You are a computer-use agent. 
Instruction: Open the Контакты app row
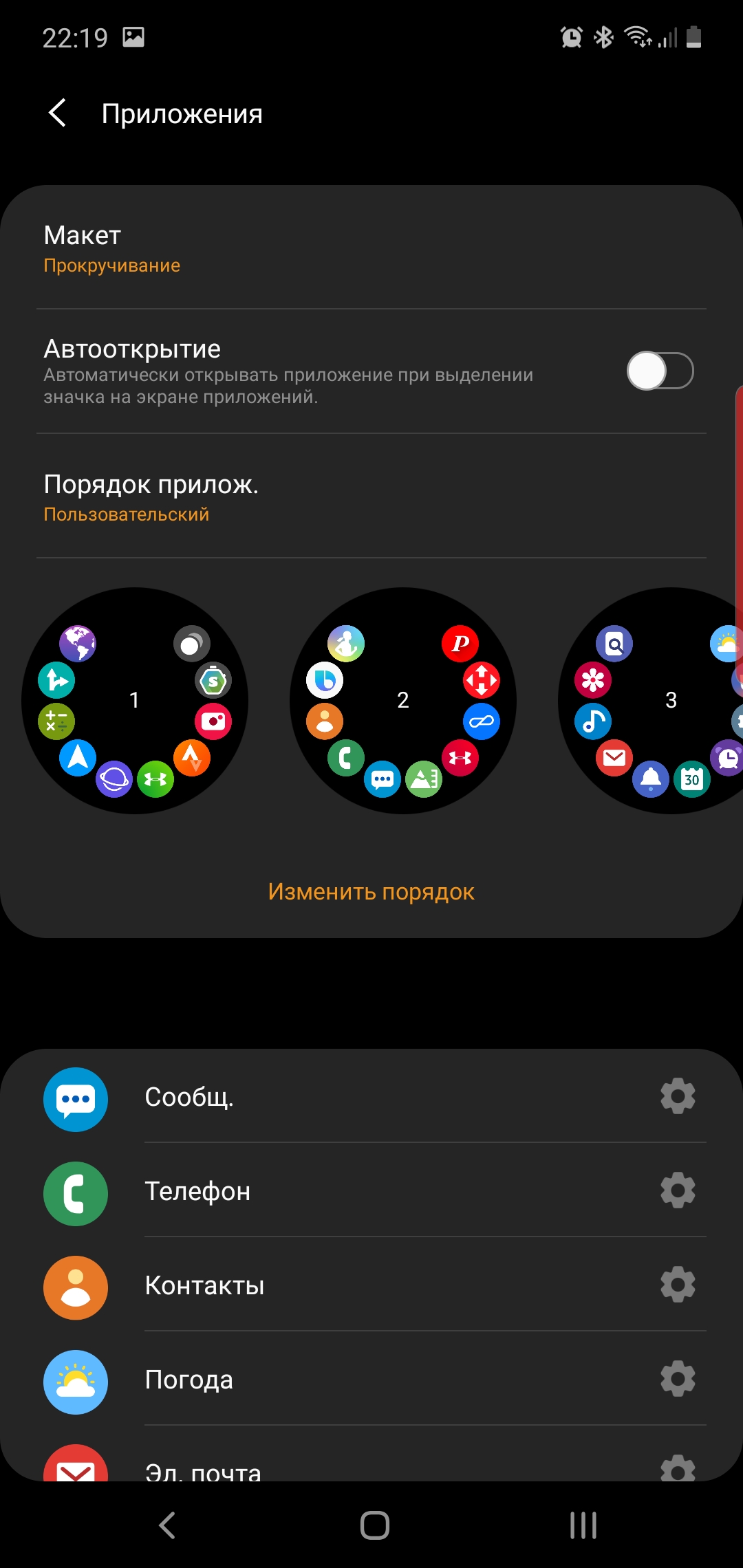344,1286
